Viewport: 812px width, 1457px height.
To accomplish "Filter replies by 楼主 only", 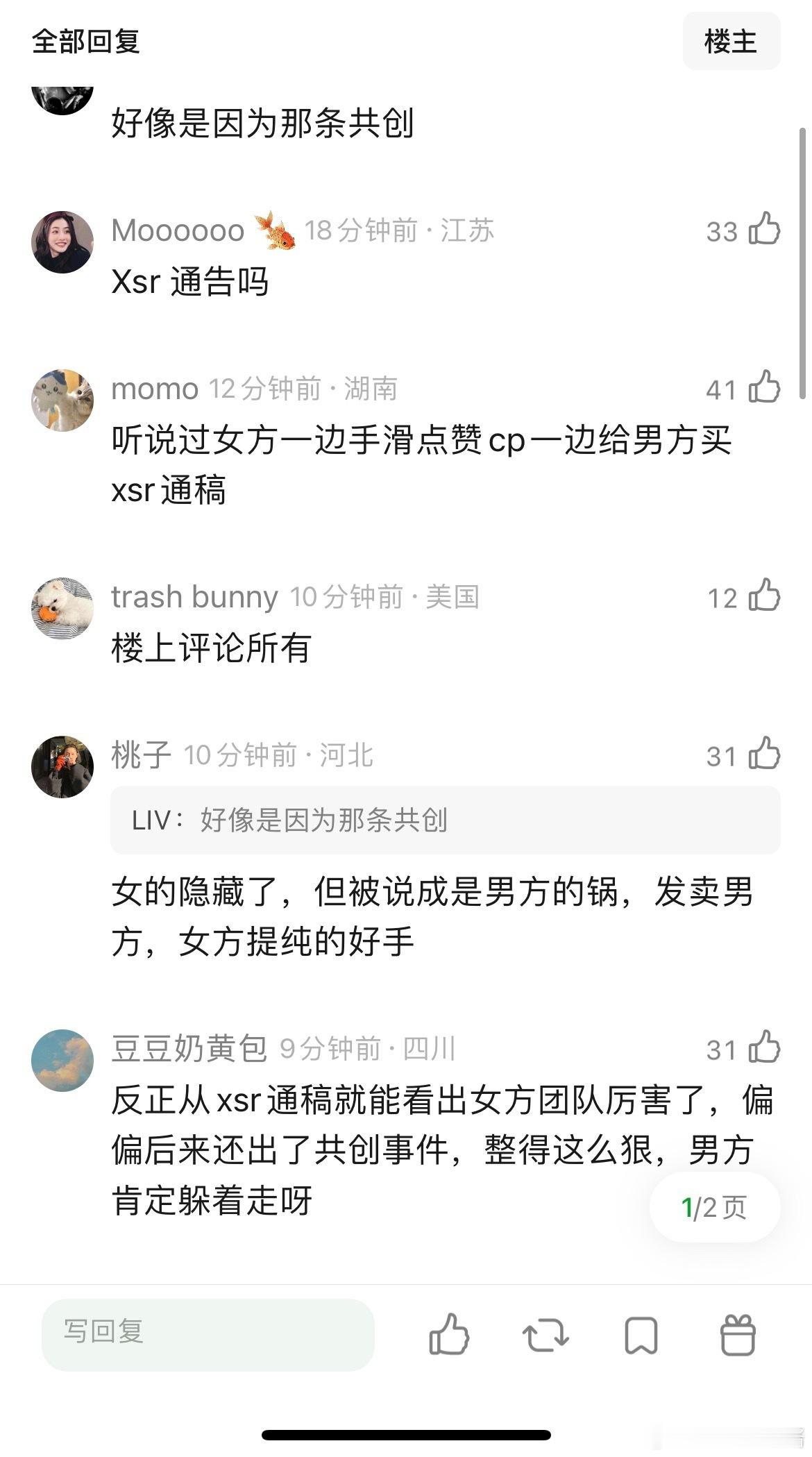I will pos(731,42).
